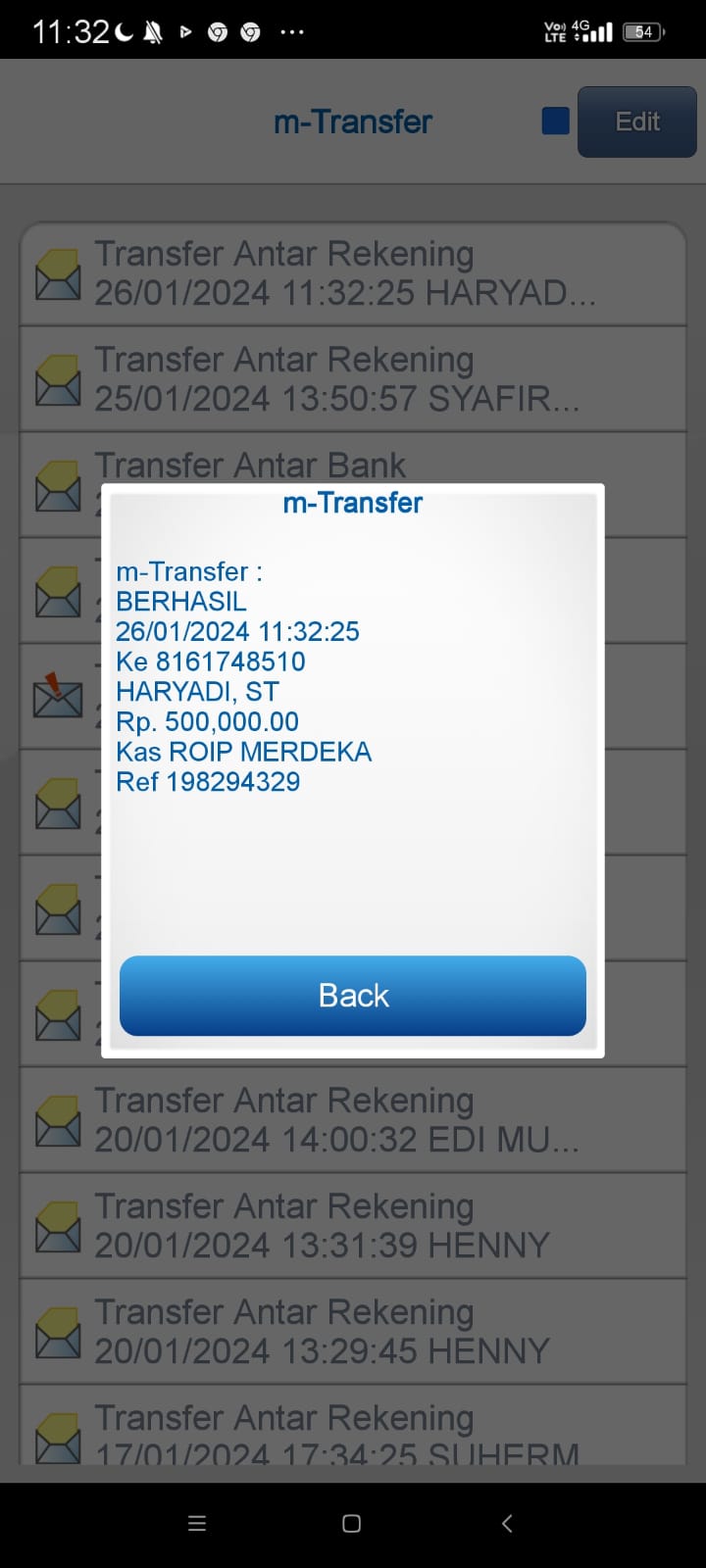Screen dimensions: 706x1568
Task: Open the 17/01/2024 SUHERM transfer message
Action: point(353,1431)
